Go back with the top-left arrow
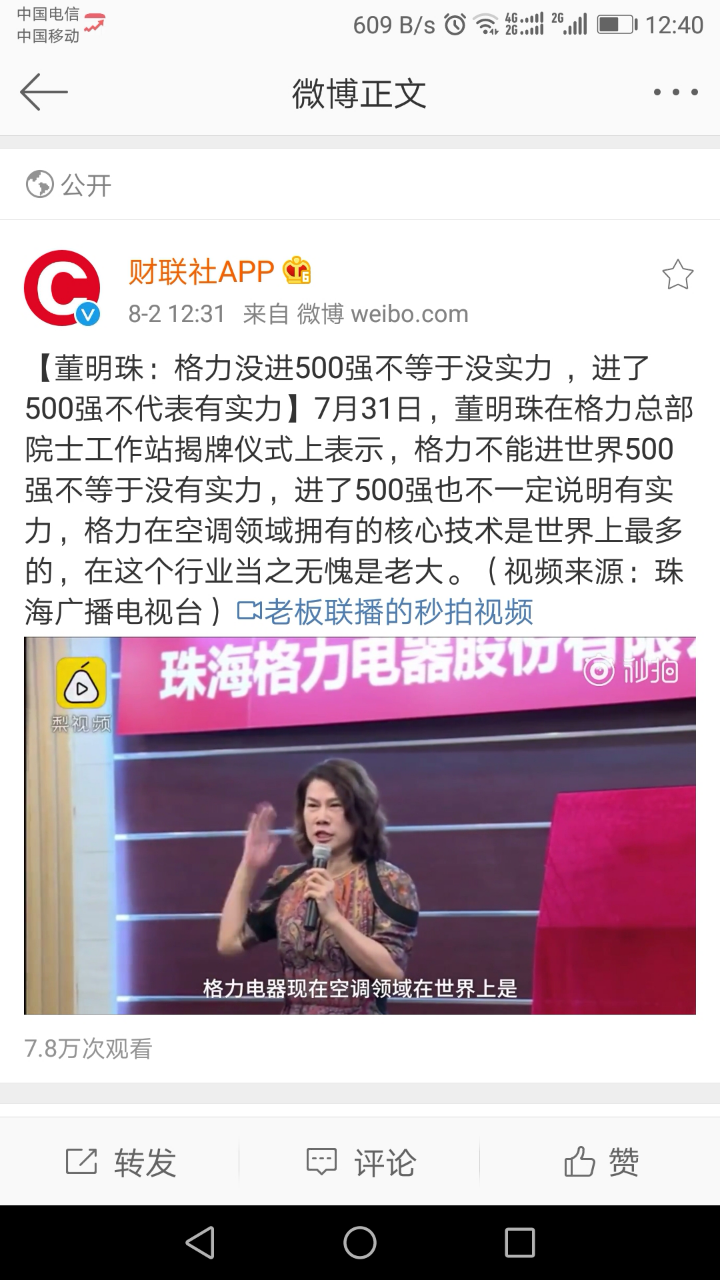Image resolution: width=720 pixels, height=1280 pixels. tap(44, 92)
